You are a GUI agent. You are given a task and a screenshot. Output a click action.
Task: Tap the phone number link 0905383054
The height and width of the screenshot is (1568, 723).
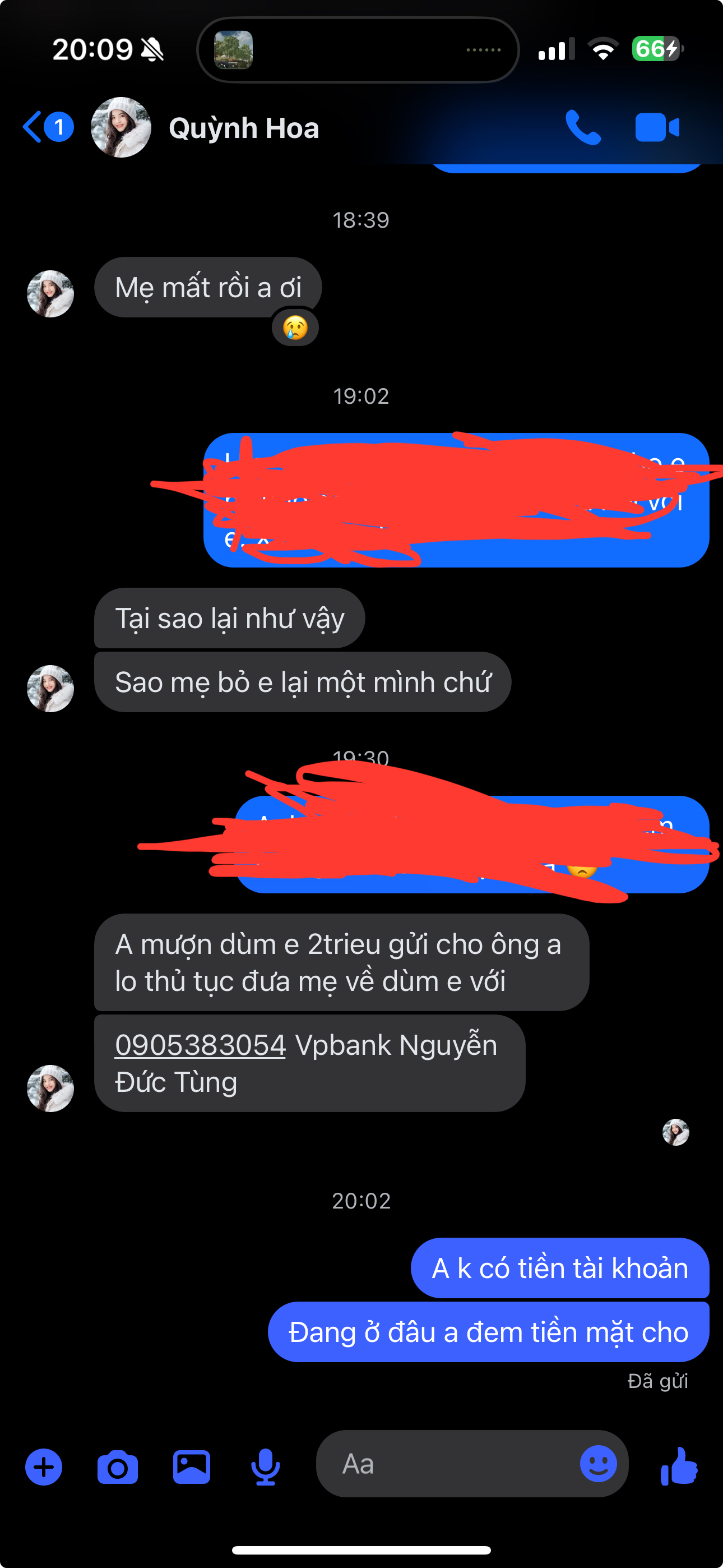[200, 1045]
